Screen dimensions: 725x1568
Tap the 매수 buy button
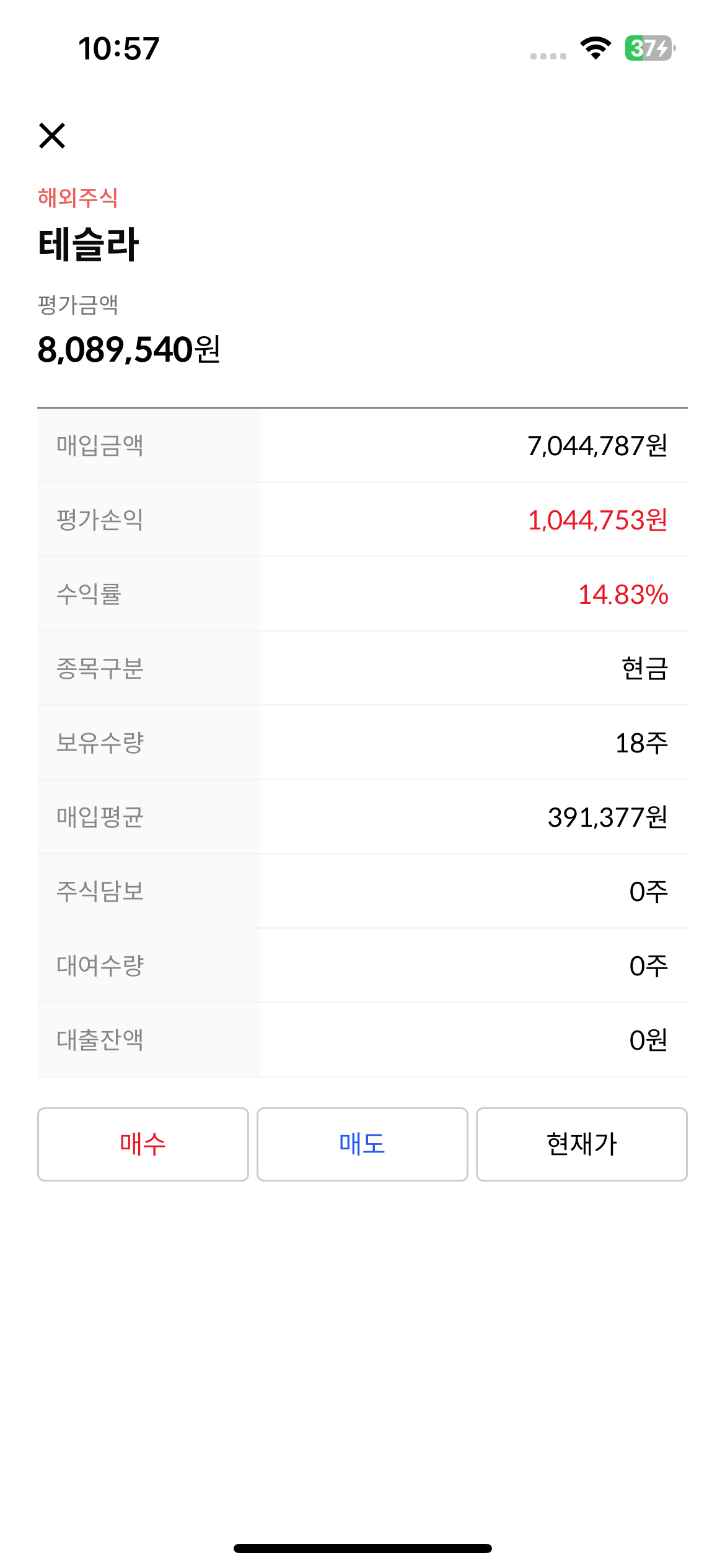coord(143,1144)
